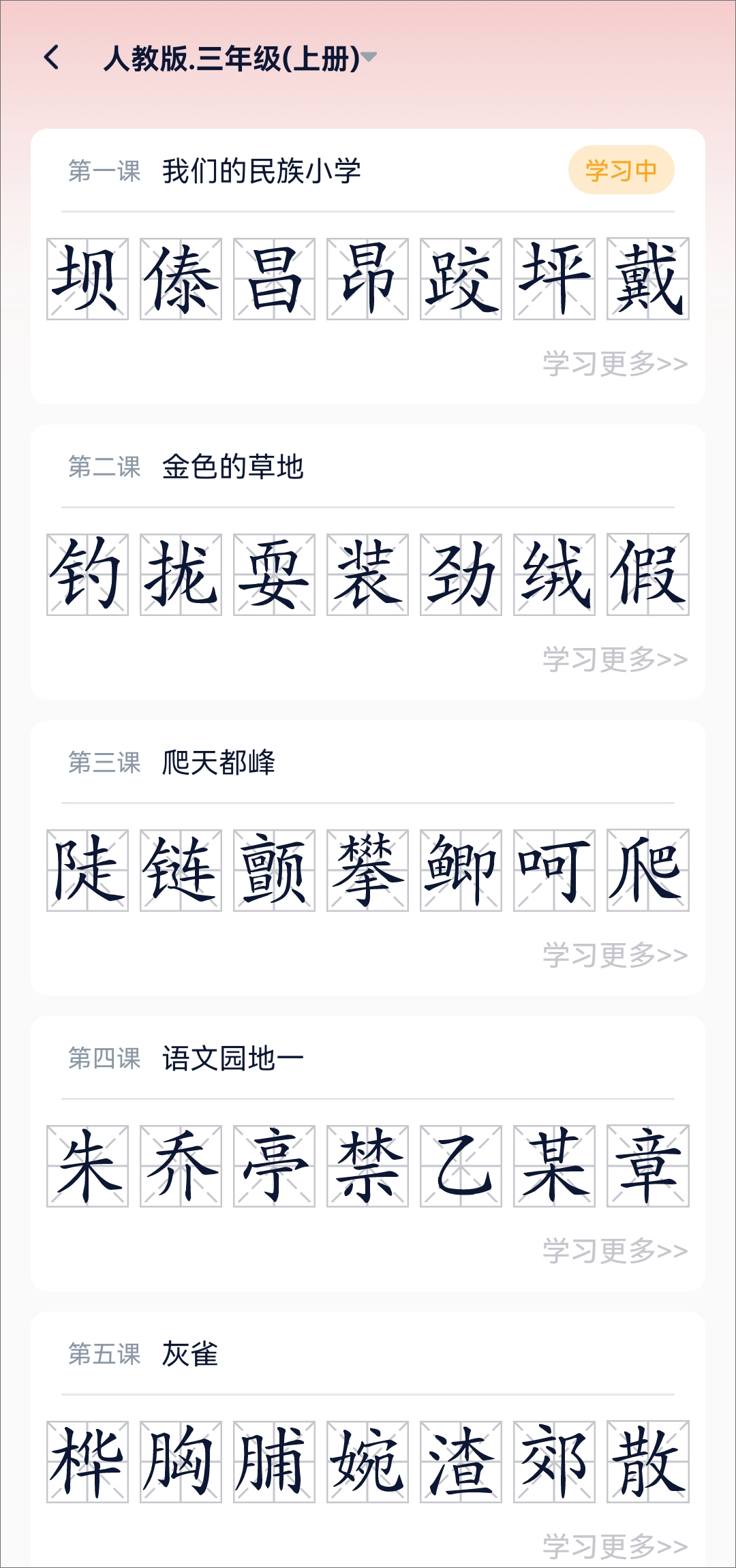Select the character 耍 in 金色的草地
Viewport: 736px width, 1568px height.
tap(274, 574)
